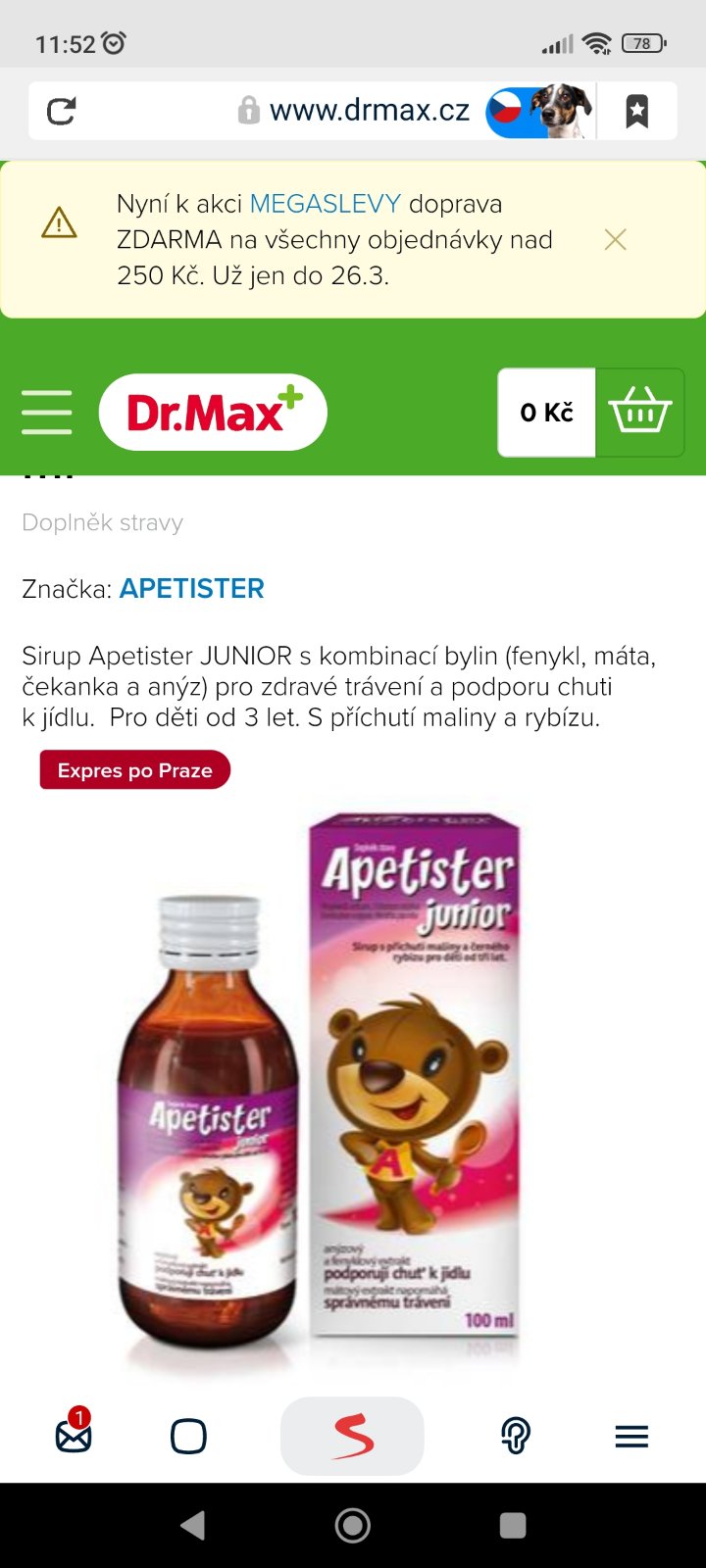Open the email inbox icon
Screen dimensions: 706x1568
click(x=74, y=1437)
